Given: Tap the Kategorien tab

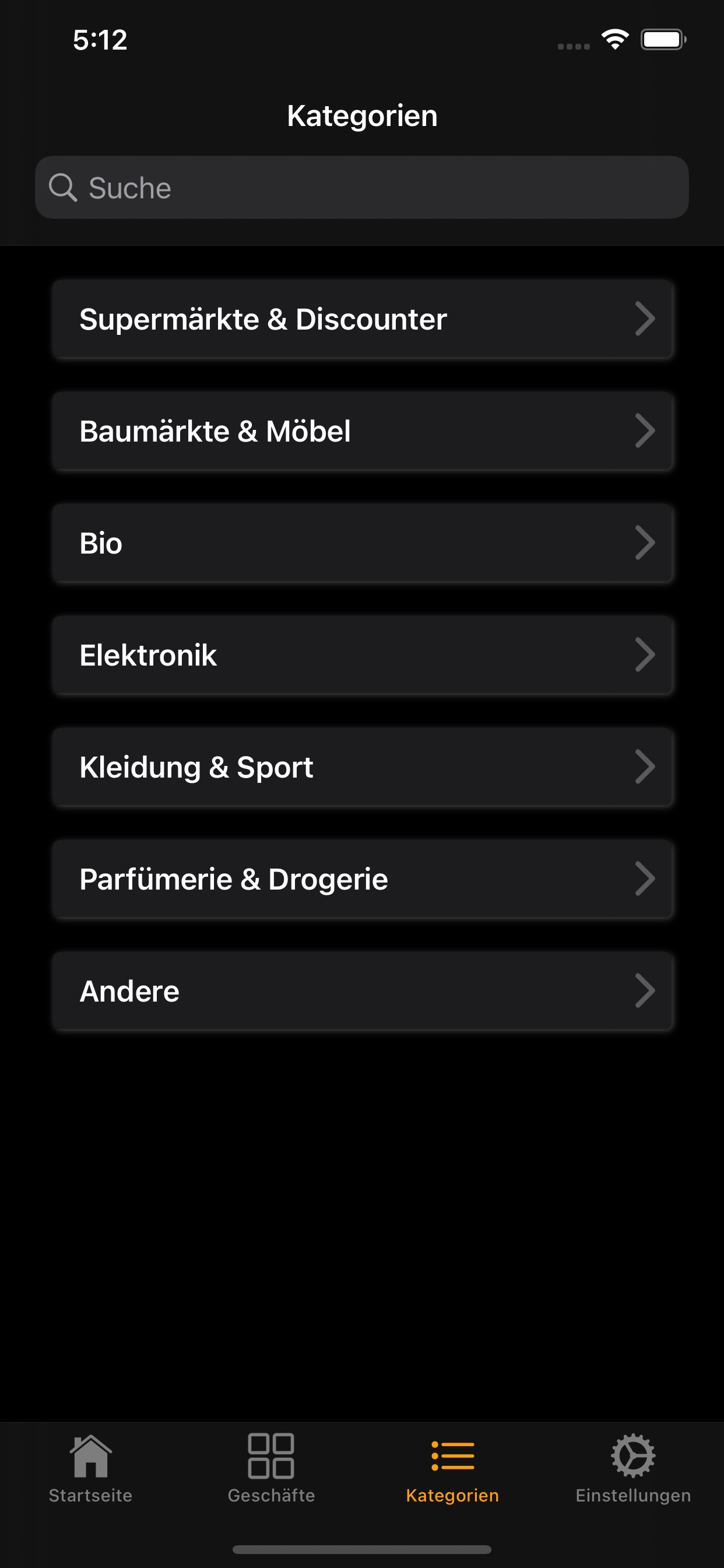Looking at the screenshot, I should (x=452, y=1468).
